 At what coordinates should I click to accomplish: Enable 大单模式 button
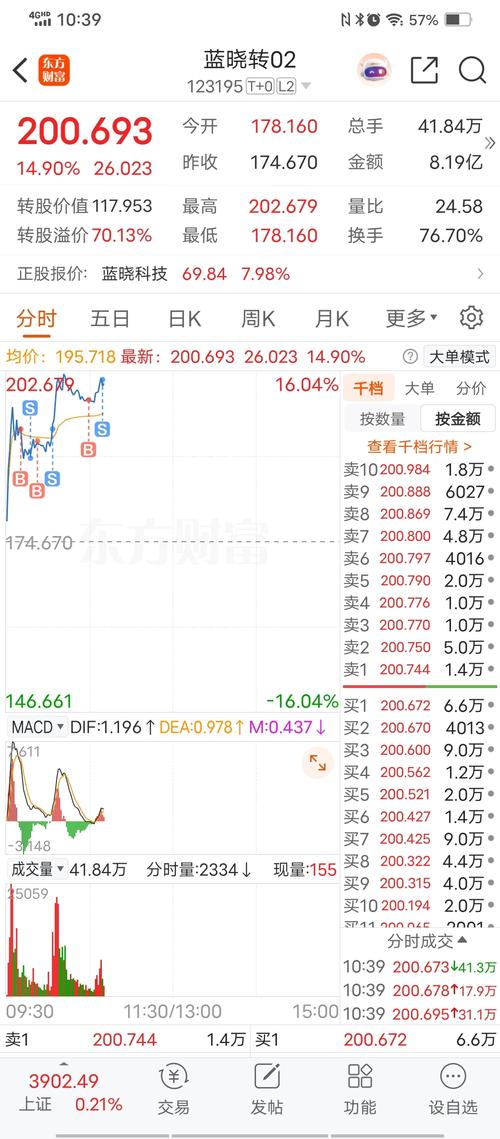pyautogui.click(x=459, y=357)
